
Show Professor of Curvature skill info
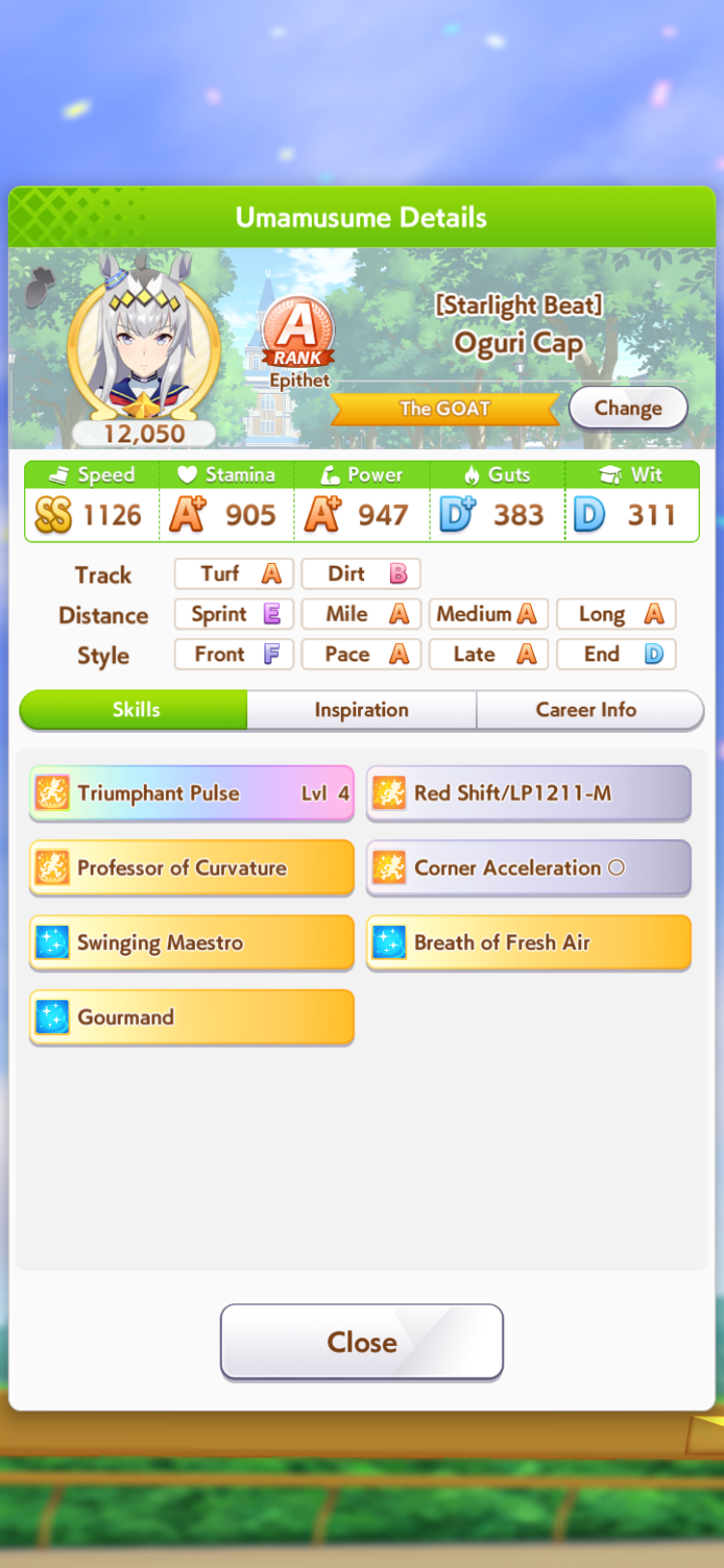pyautogui.click(x=192, y=867)
